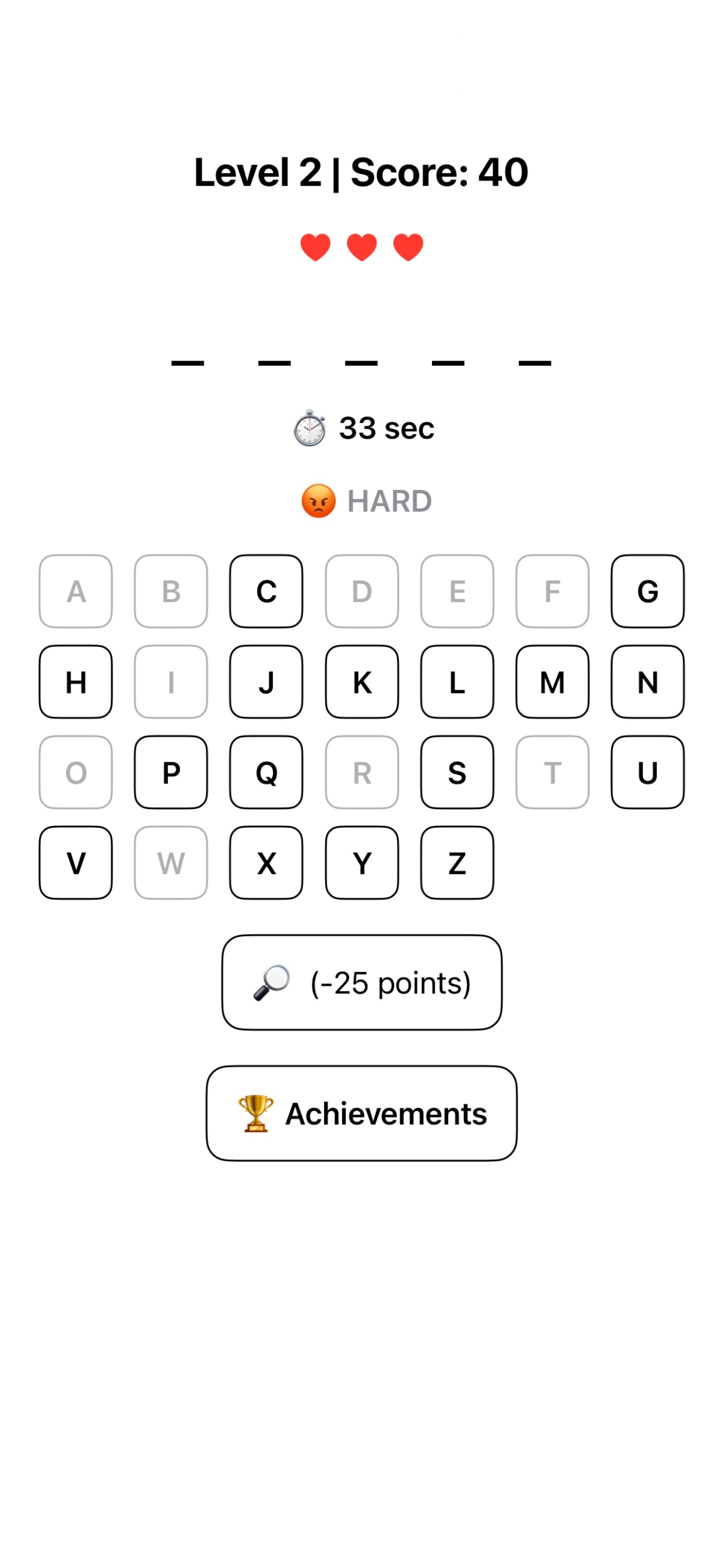
Task: Guess the letter P
Action: [171, 772]
